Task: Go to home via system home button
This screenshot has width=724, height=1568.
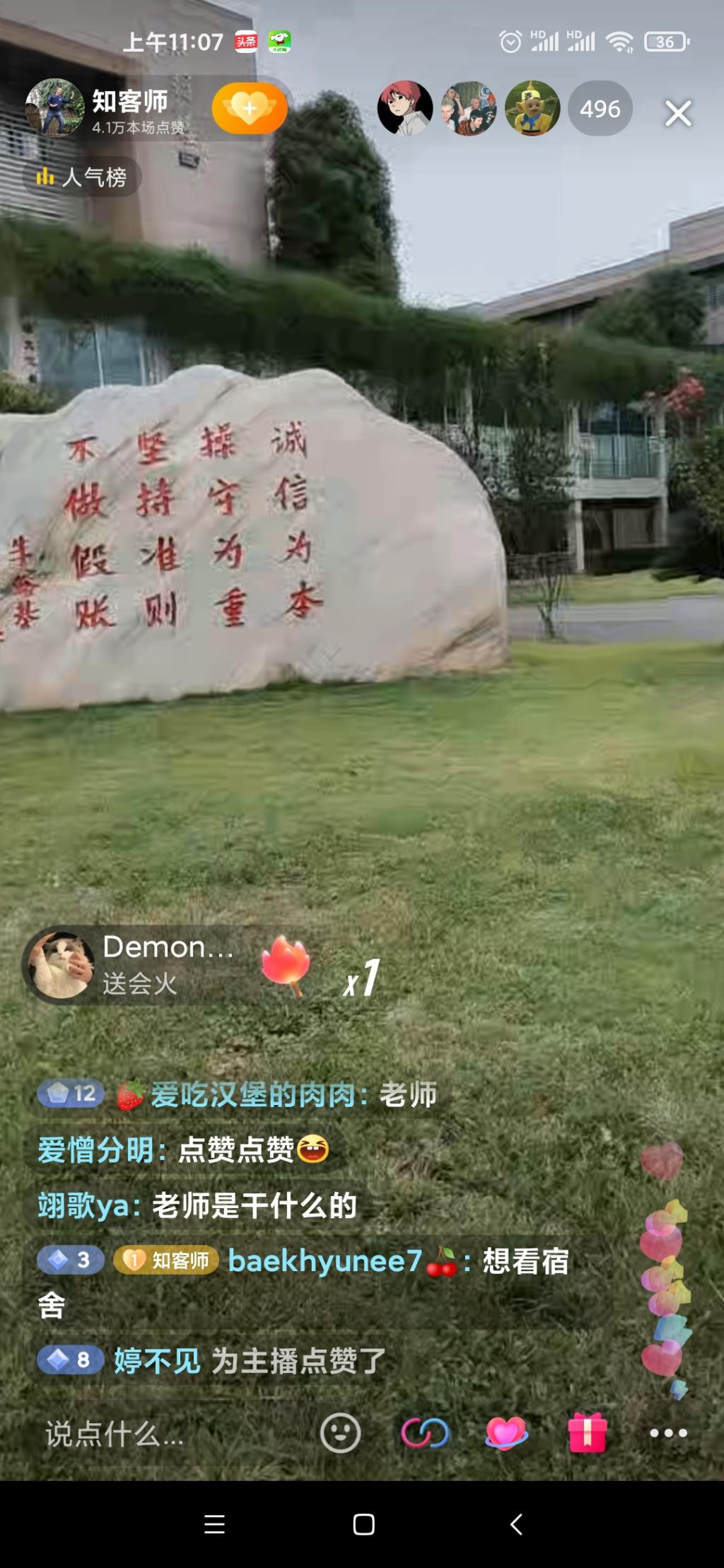Action: [x=363, y=1524]
